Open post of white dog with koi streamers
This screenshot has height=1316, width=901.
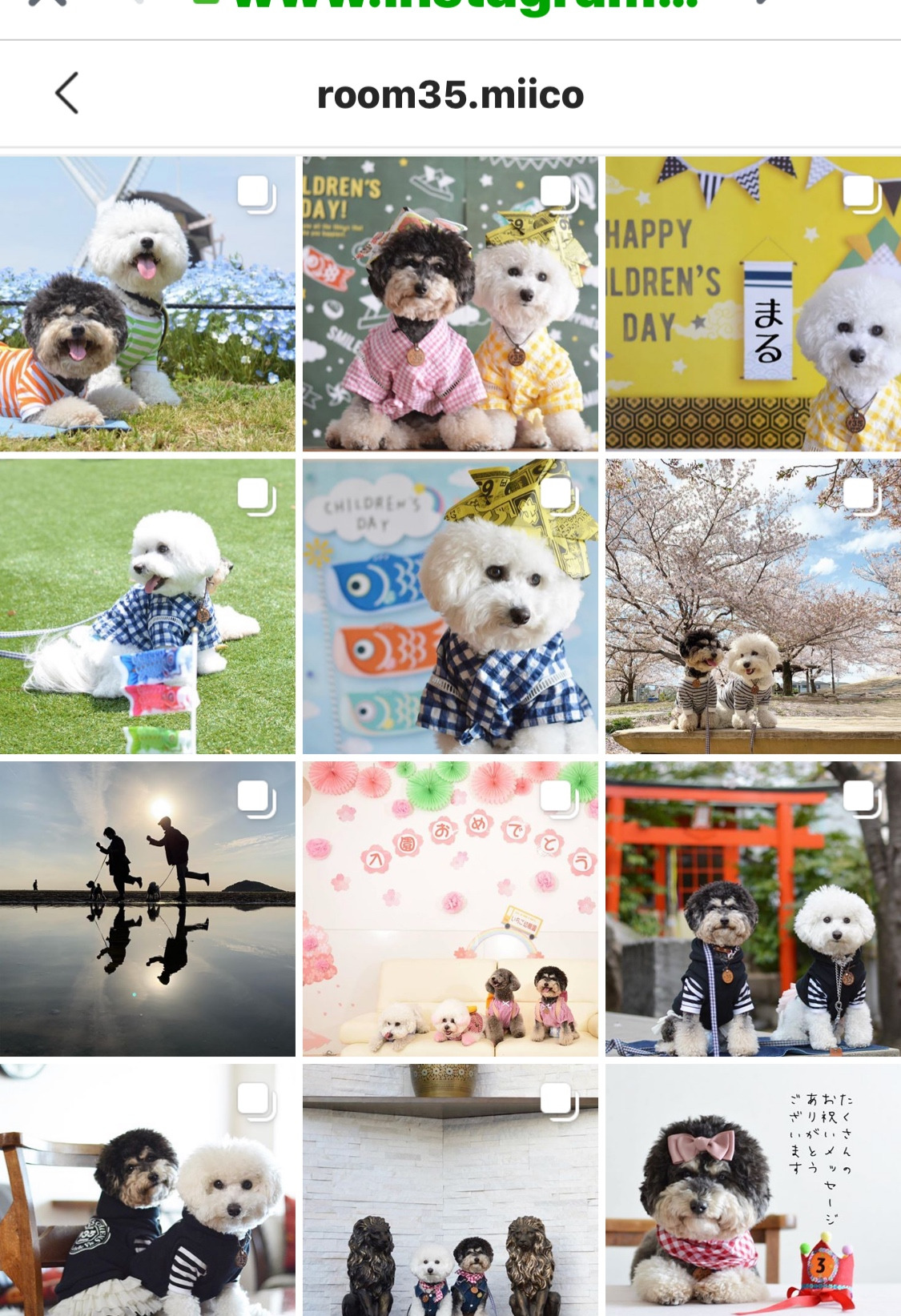click(450, 606)
